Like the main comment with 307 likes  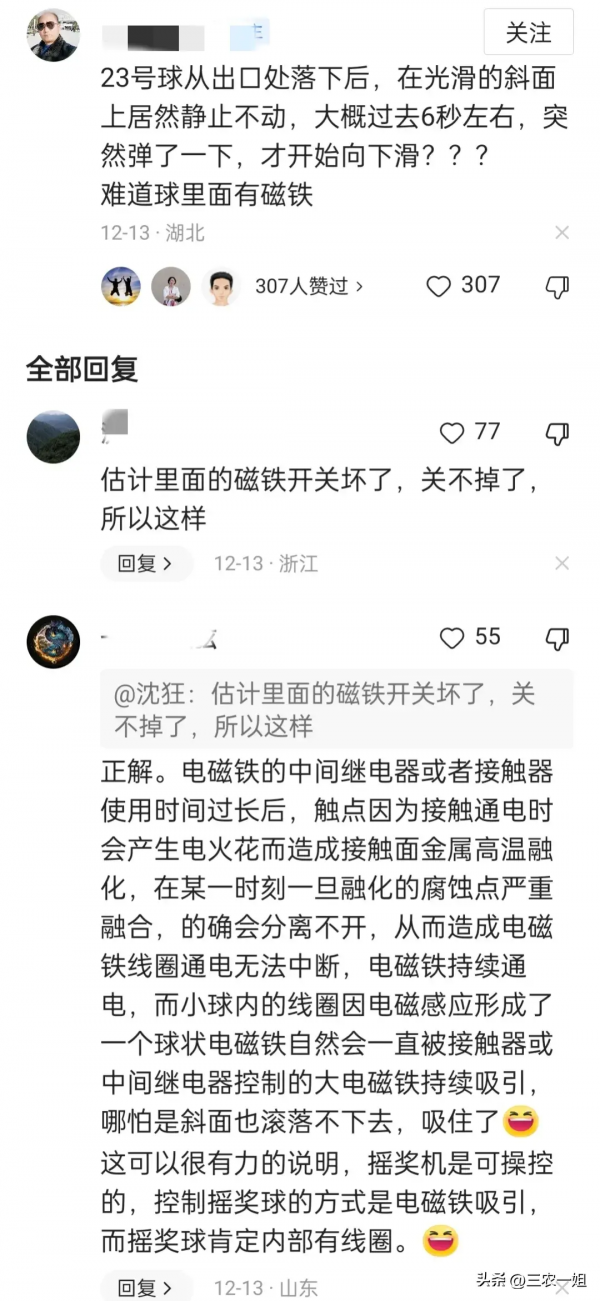[x=439, y=286]
